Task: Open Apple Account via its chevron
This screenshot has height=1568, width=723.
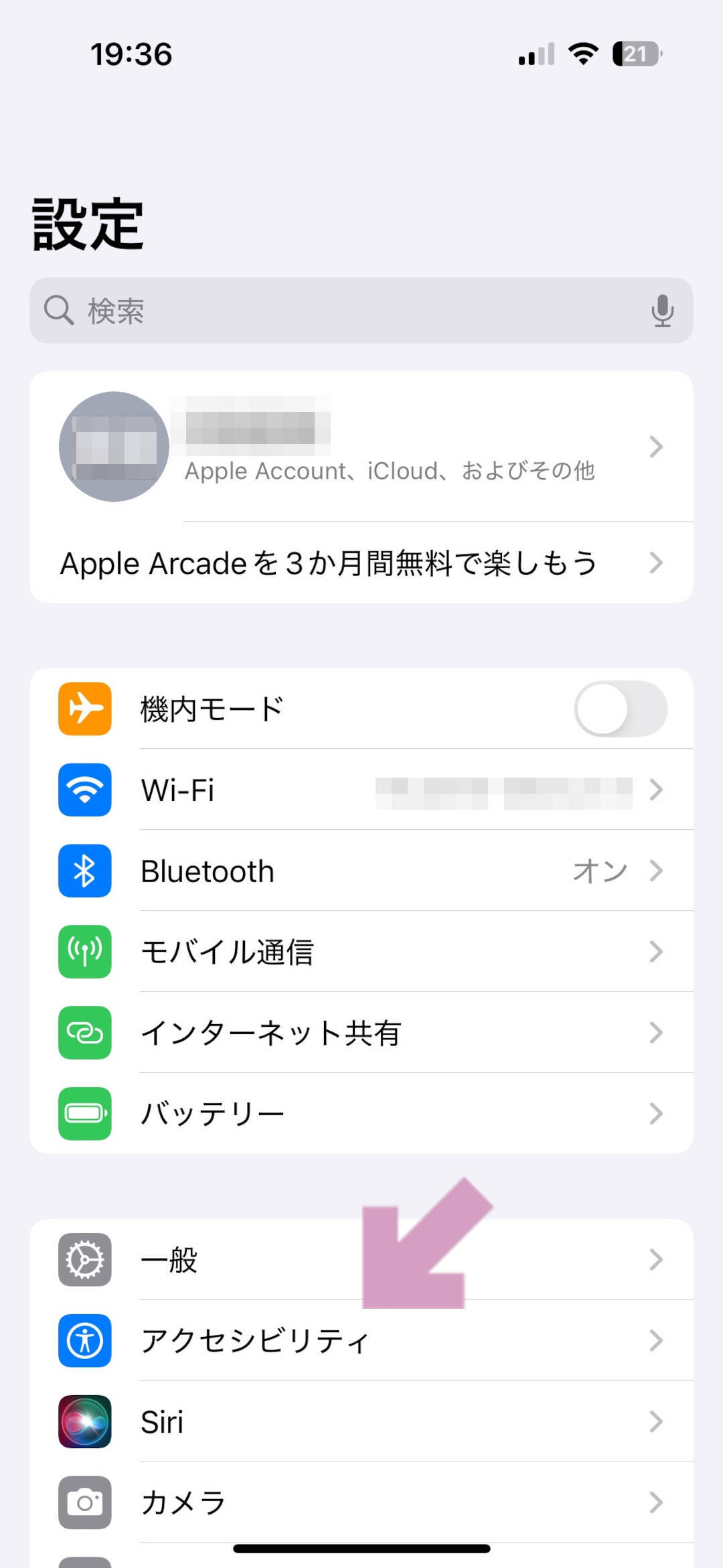Action: pyautogui.click(x=655, y=447)
